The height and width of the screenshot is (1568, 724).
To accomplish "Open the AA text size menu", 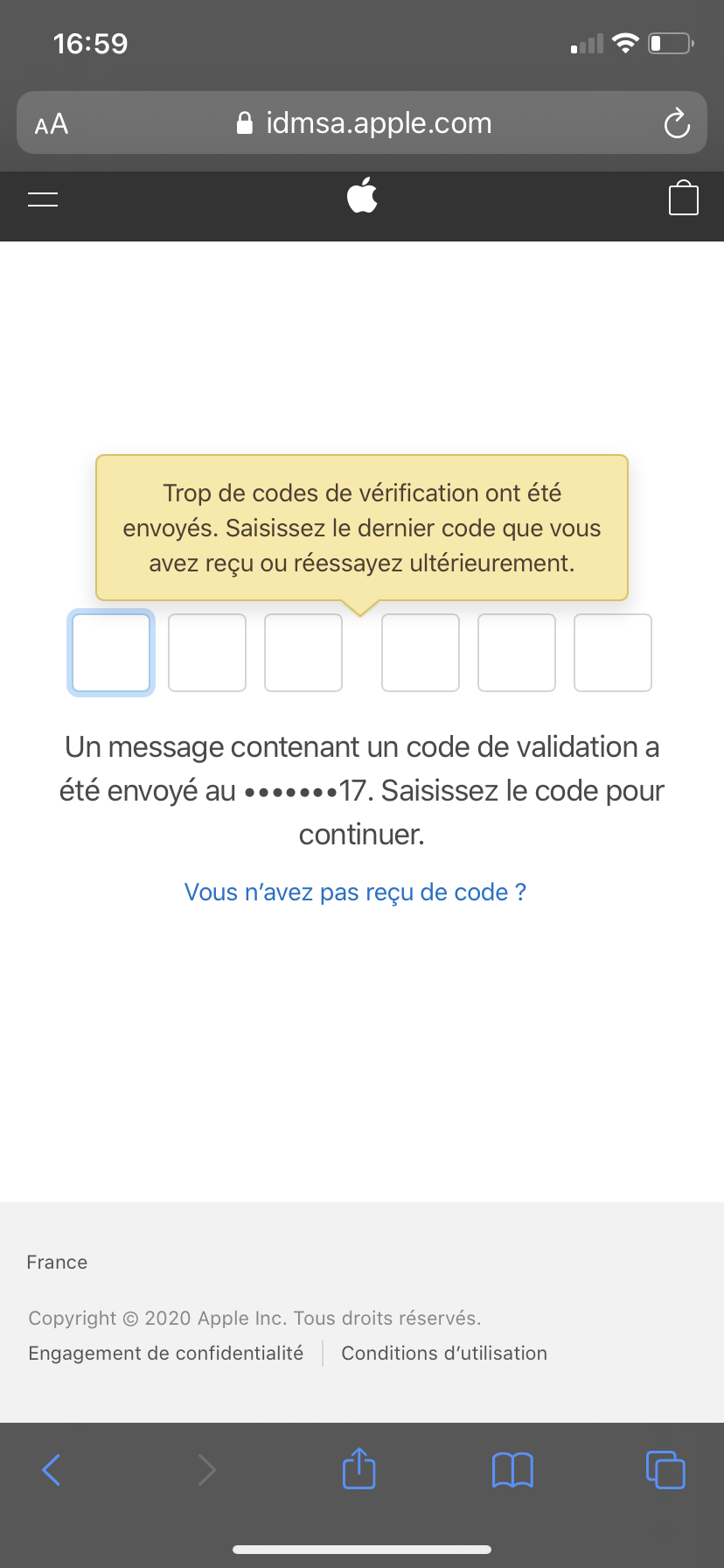I will coord(52,124).
